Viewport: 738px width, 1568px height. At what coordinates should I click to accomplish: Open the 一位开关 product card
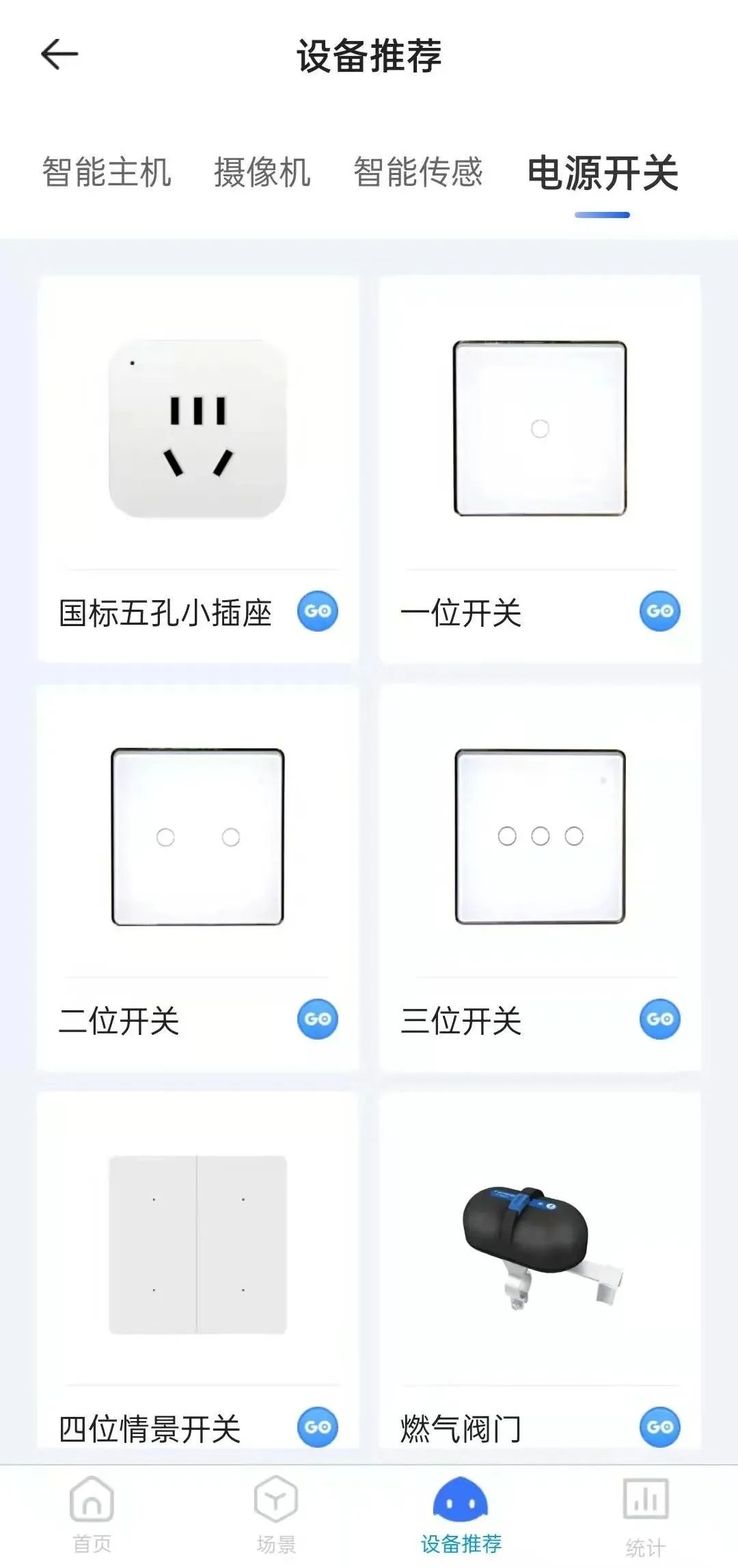(x=540, y=429)
